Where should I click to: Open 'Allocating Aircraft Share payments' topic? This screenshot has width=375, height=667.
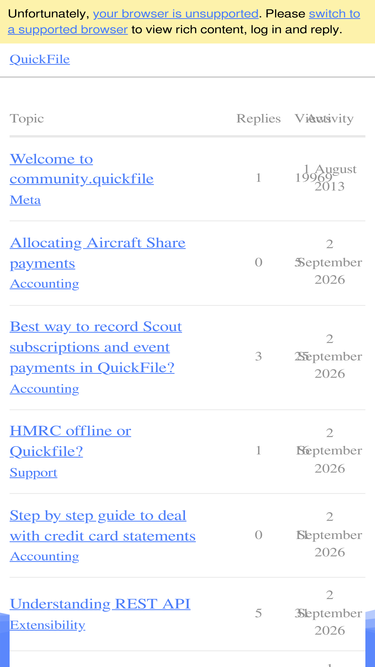point(97,253)
